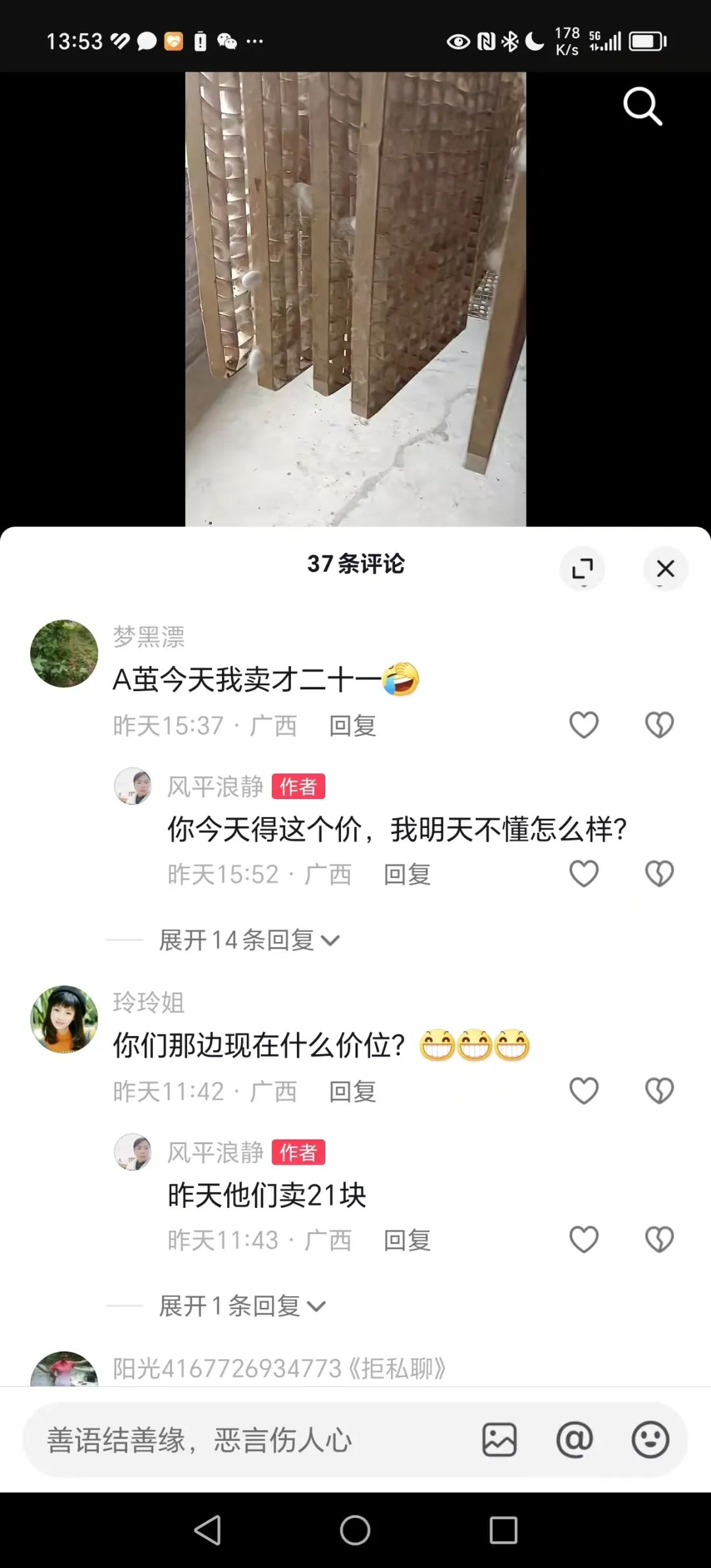Open the search magnifier icon
This screenshot has height=1568, width=711.
click(x=642, y=106)
